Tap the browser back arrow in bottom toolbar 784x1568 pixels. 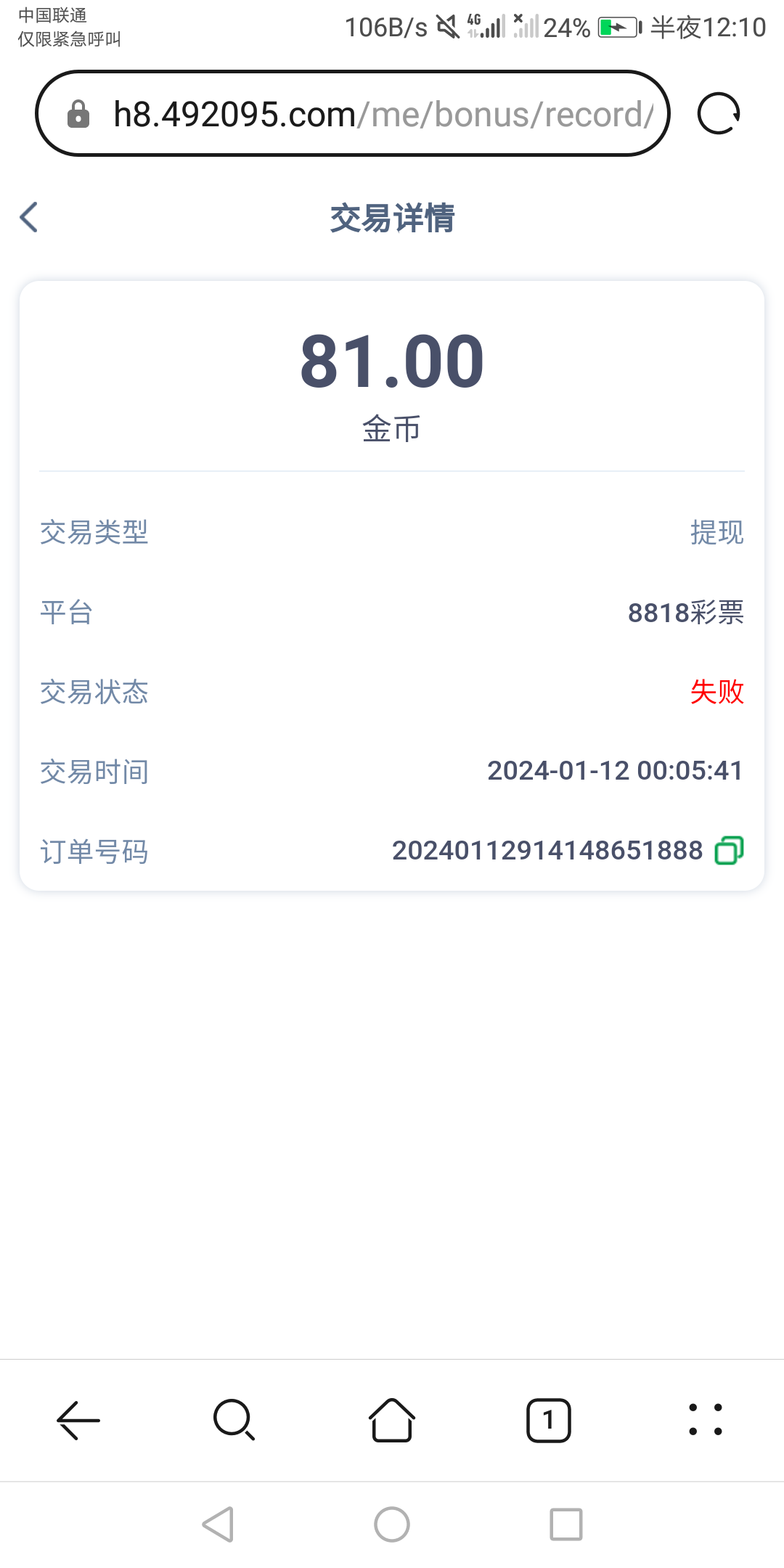77,1421
